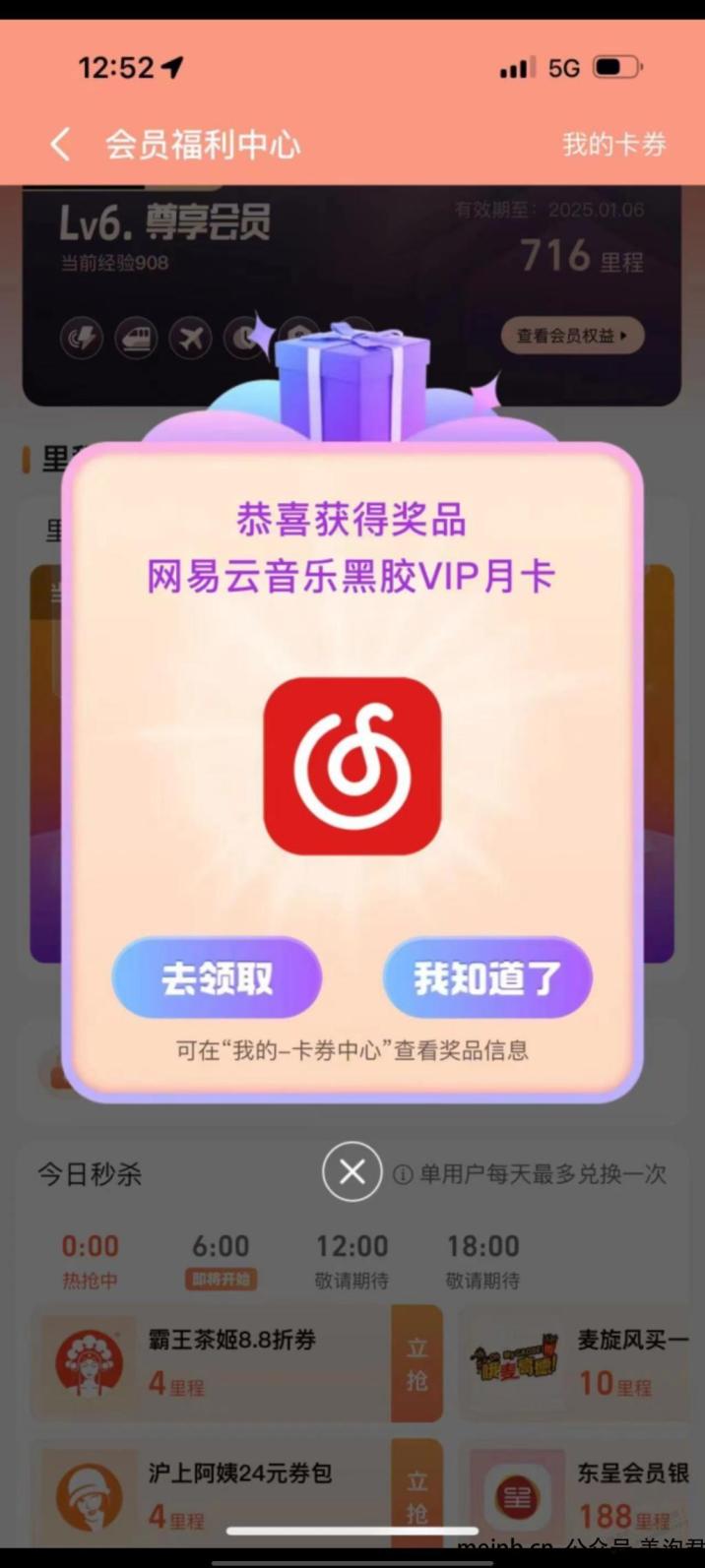
Task: Select the 18:00 flash sale slot
Action: click(x=482, y=1260)
